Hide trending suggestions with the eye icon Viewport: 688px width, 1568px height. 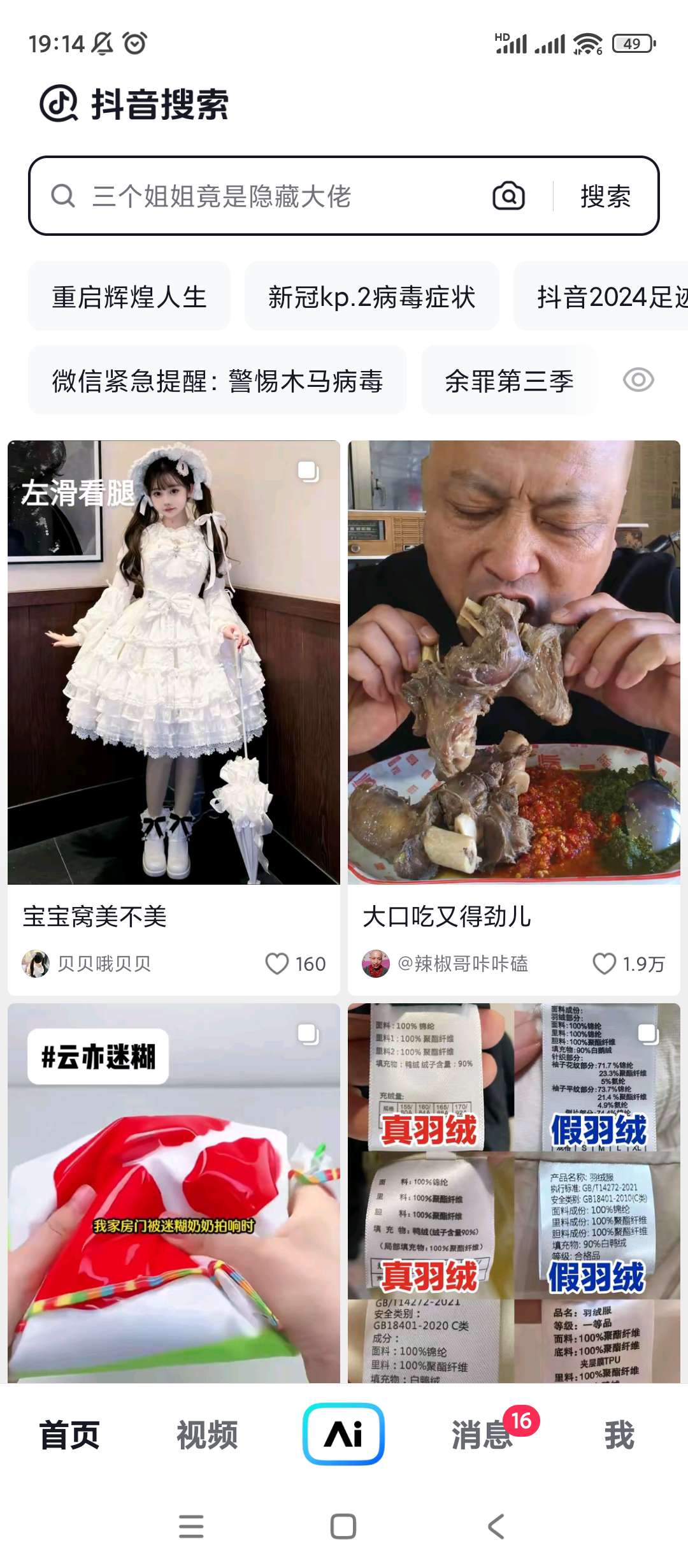pos(638,381)
